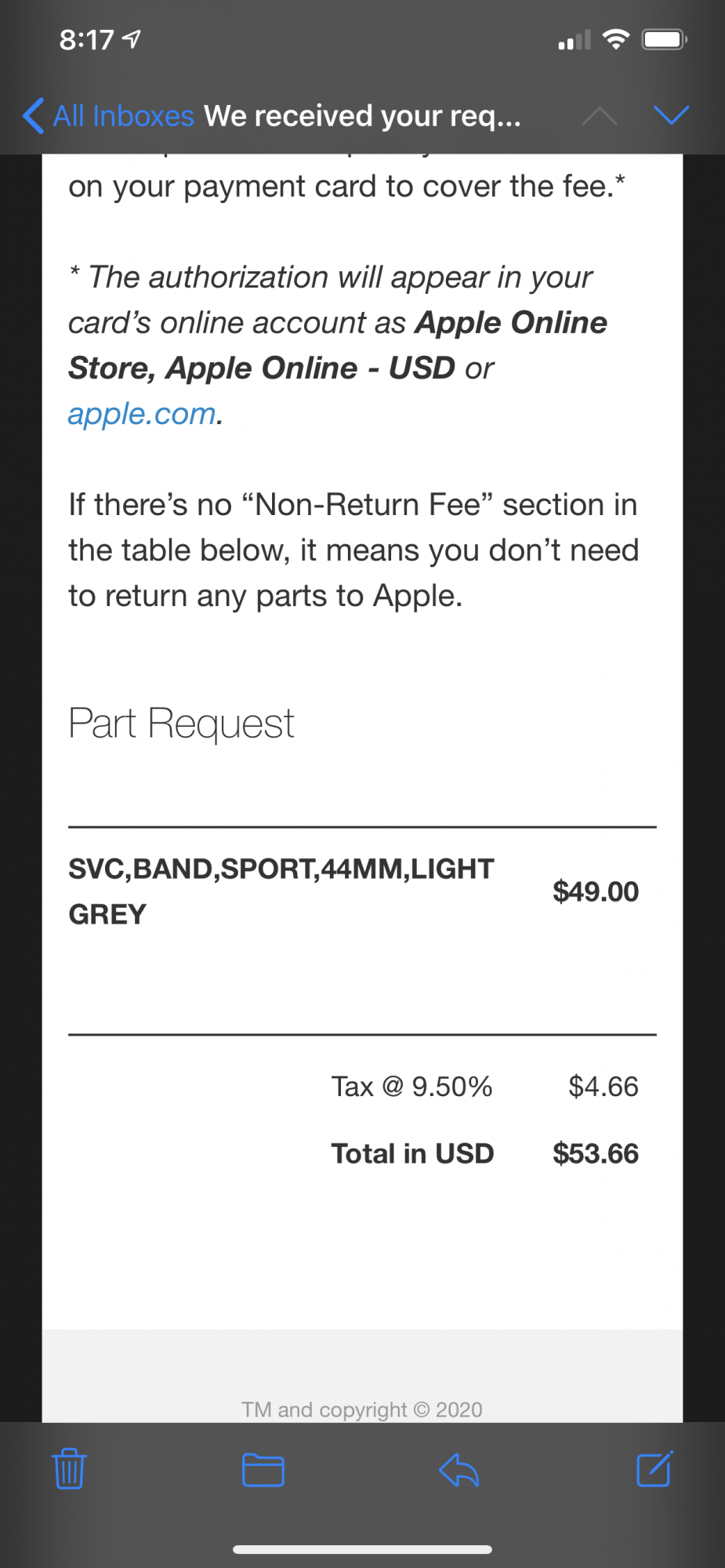Delete this email with the trash icon
The height and width of the screenshot is (1568, 725).
69,1468
